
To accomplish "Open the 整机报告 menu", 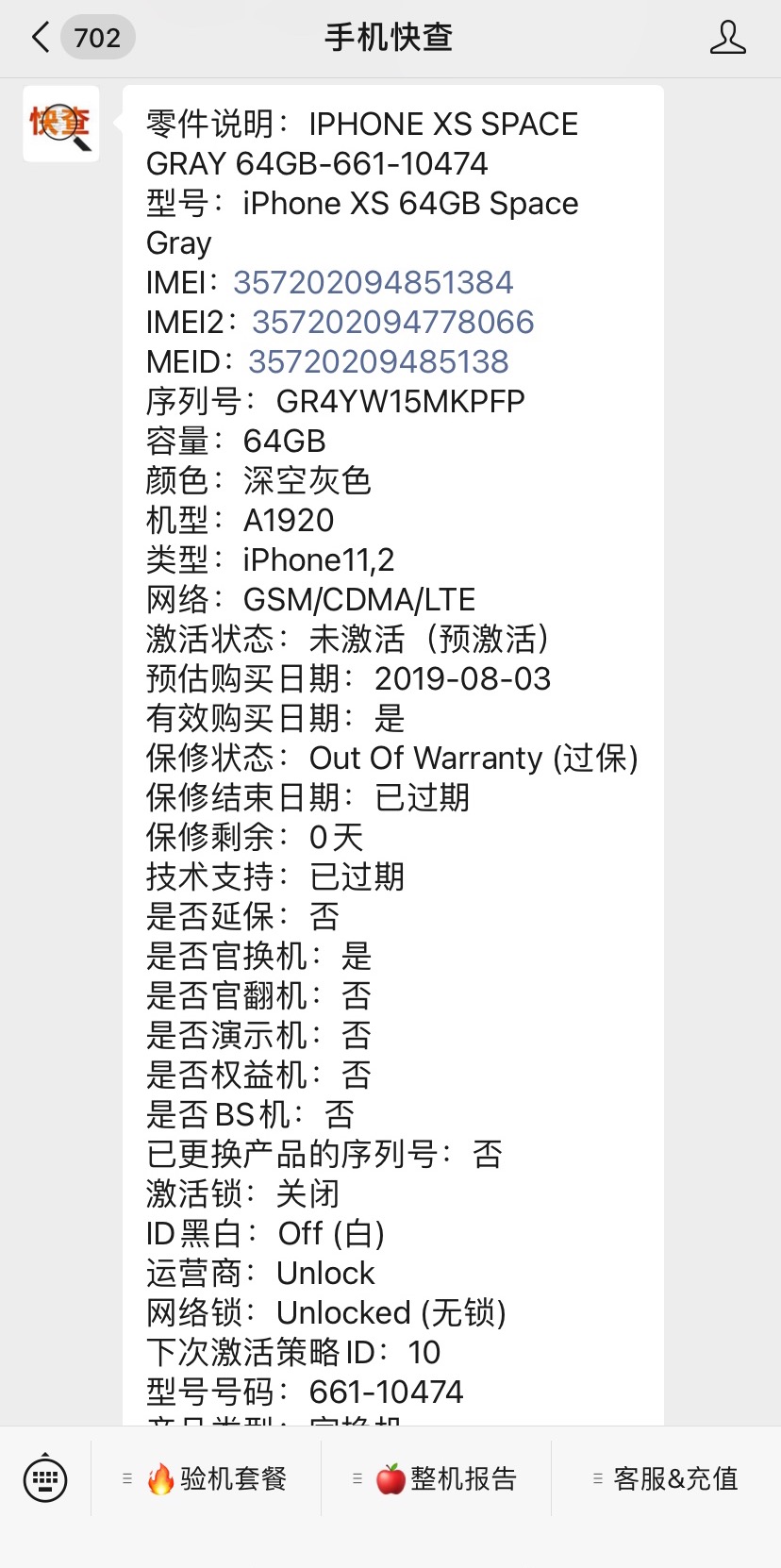I will click(x=436, y=1478).
